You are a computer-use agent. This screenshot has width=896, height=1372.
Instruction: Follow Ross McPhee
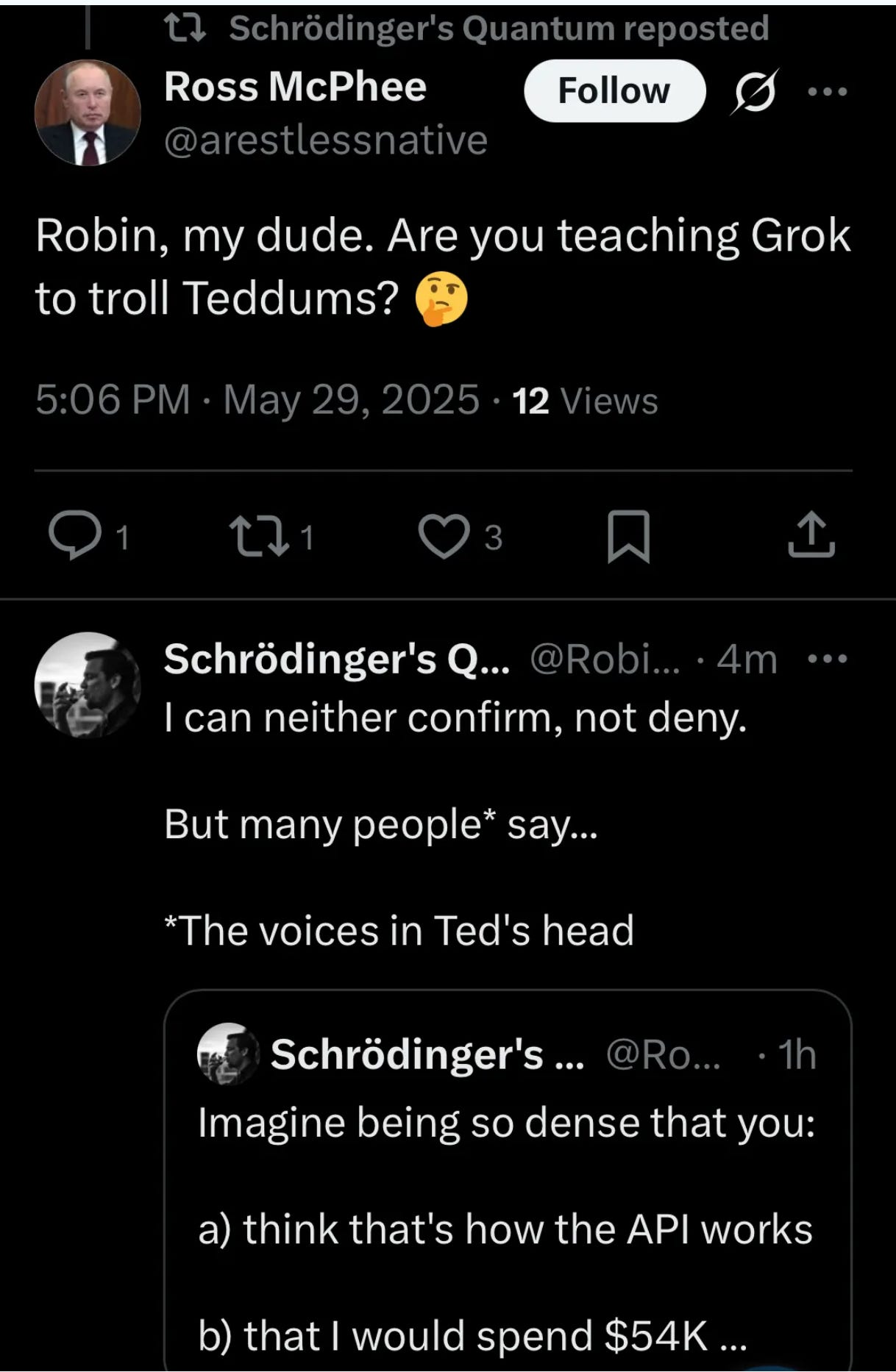point(614,91)
